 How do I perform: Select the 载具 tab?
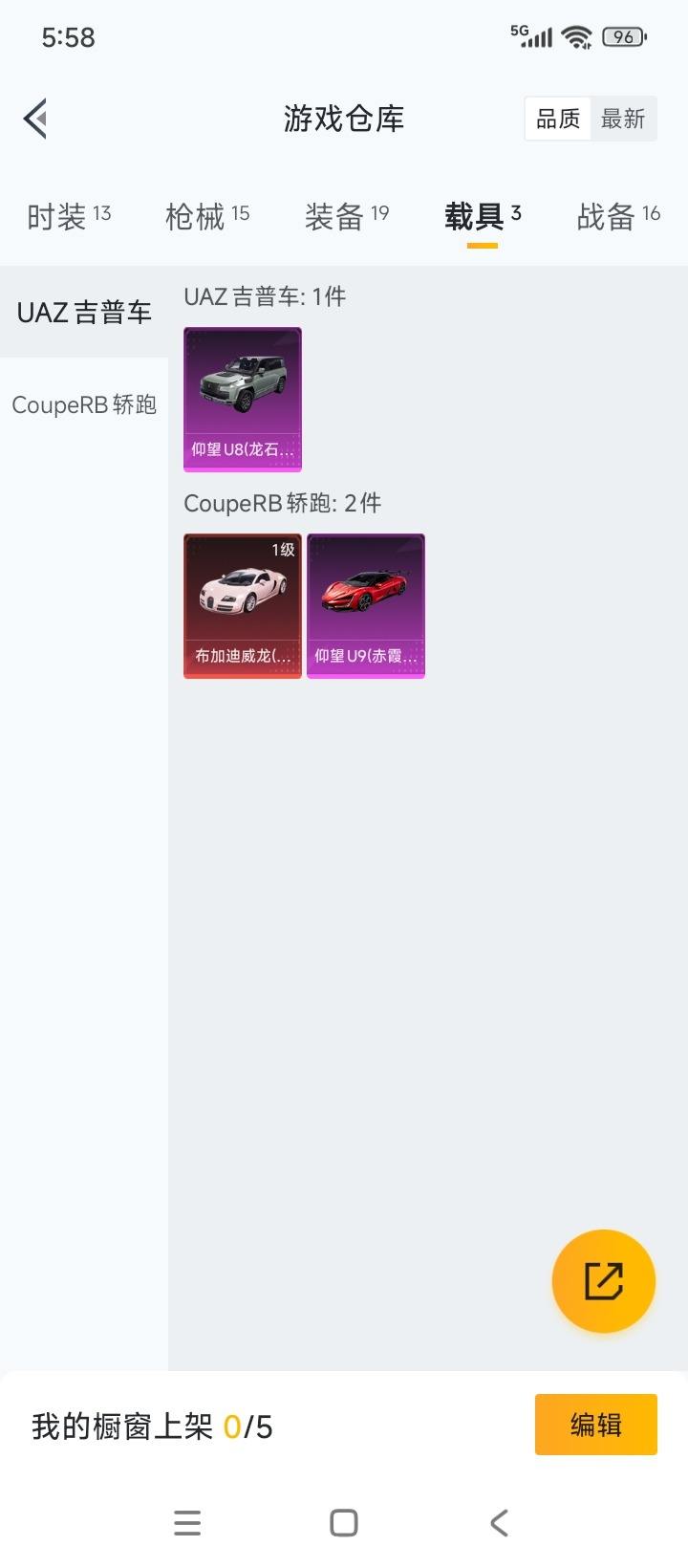482,217
